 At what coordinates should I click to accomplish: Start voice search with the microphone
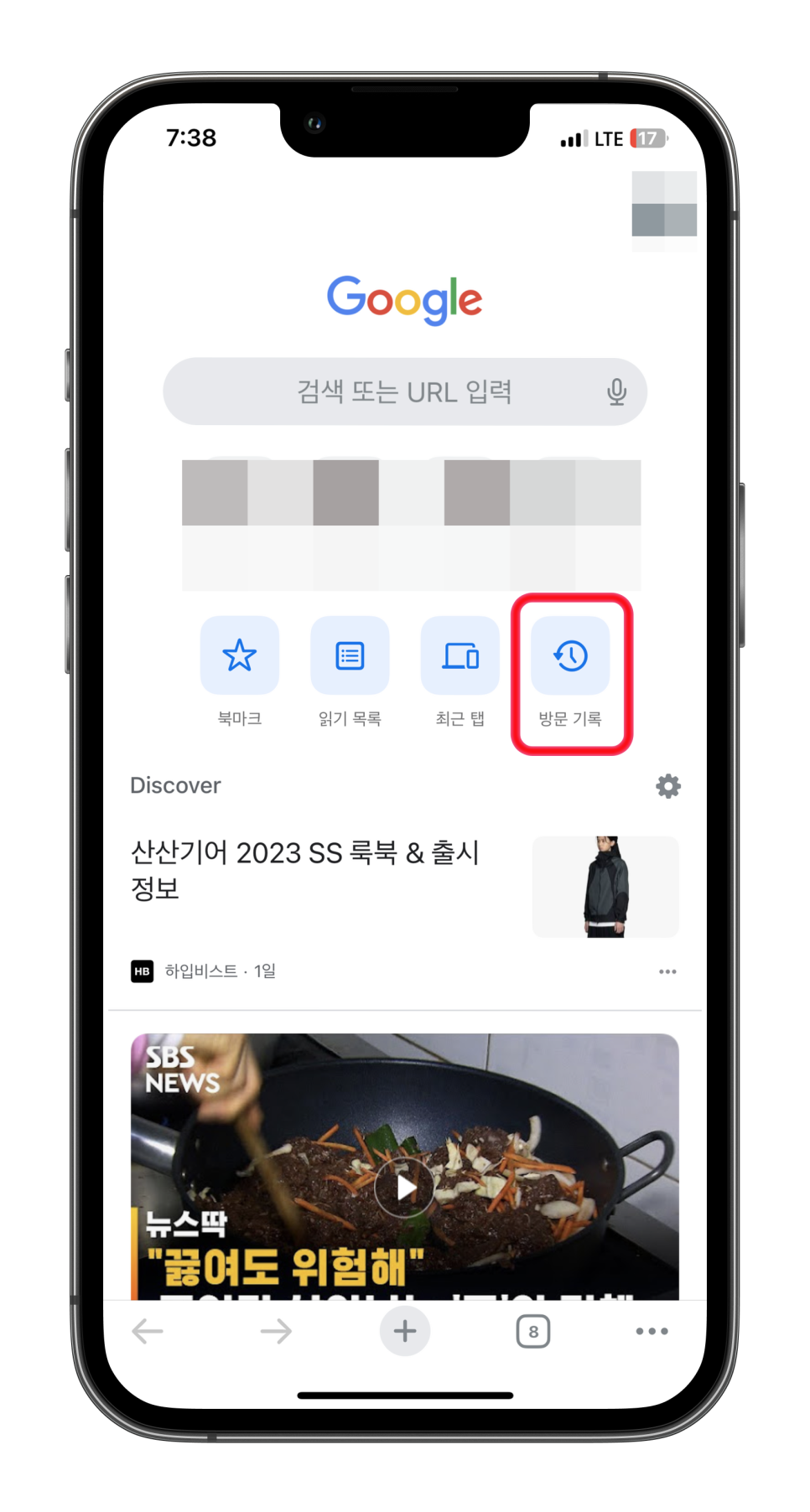click(616, 391)
